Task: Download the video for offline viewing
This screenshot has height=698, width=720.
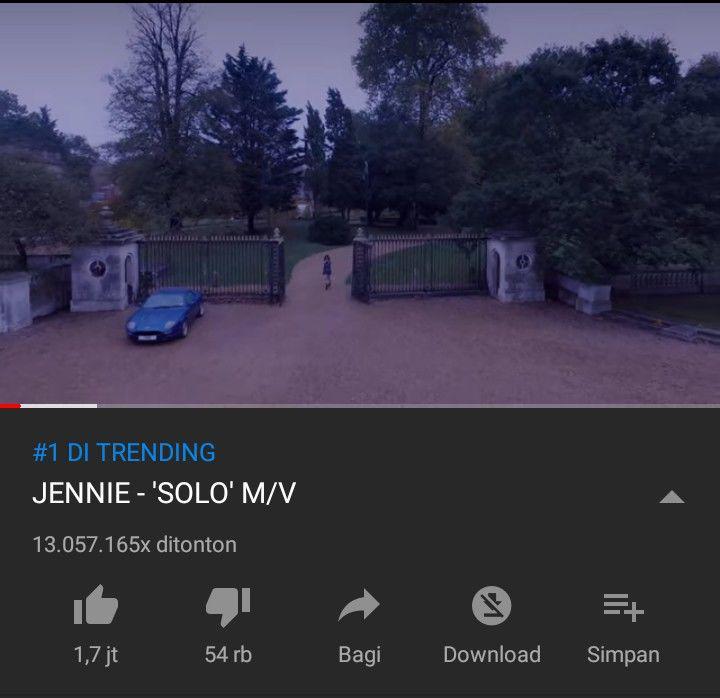Action: pyautogui.click(x=491, y=607)
